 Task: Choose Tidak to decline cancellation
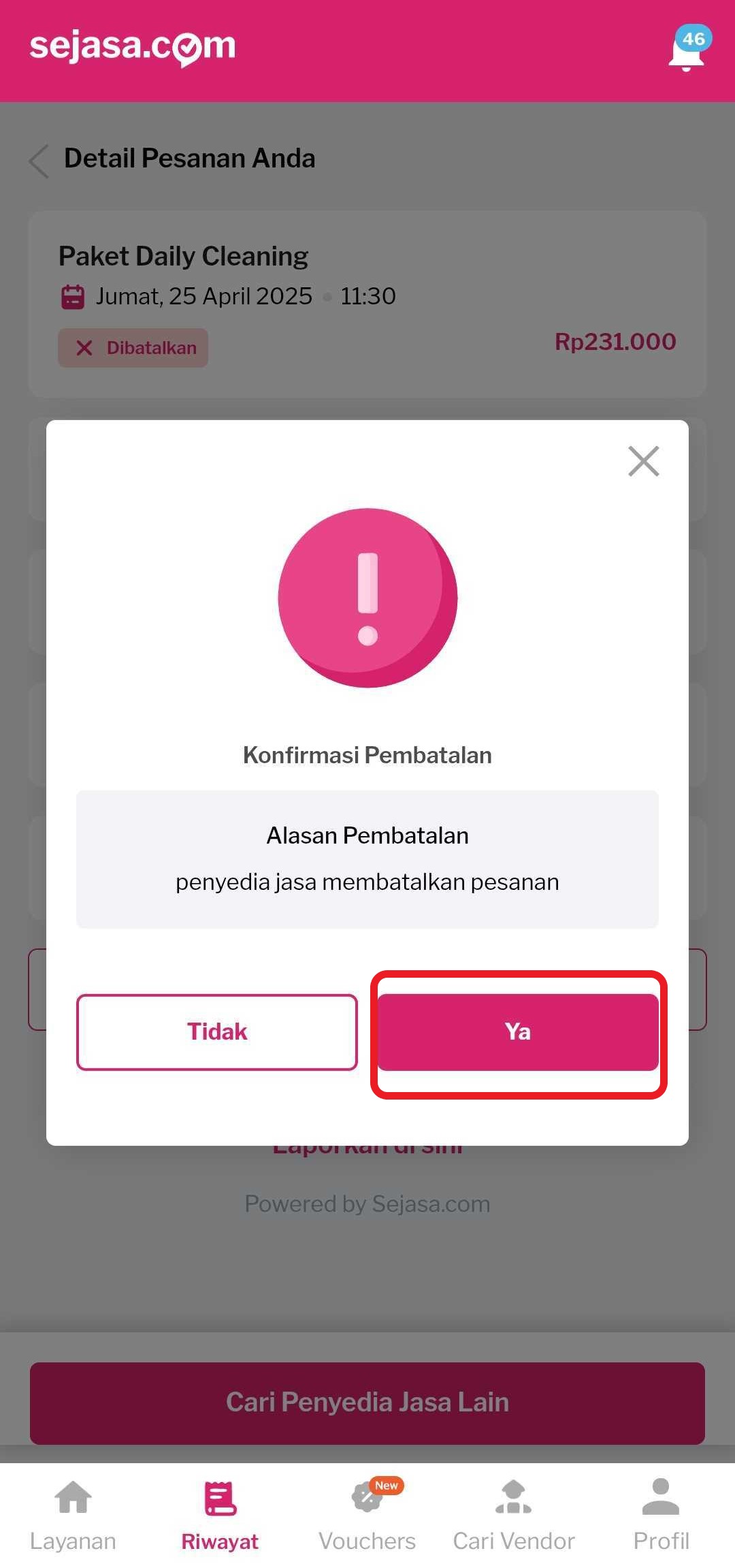217,1031
